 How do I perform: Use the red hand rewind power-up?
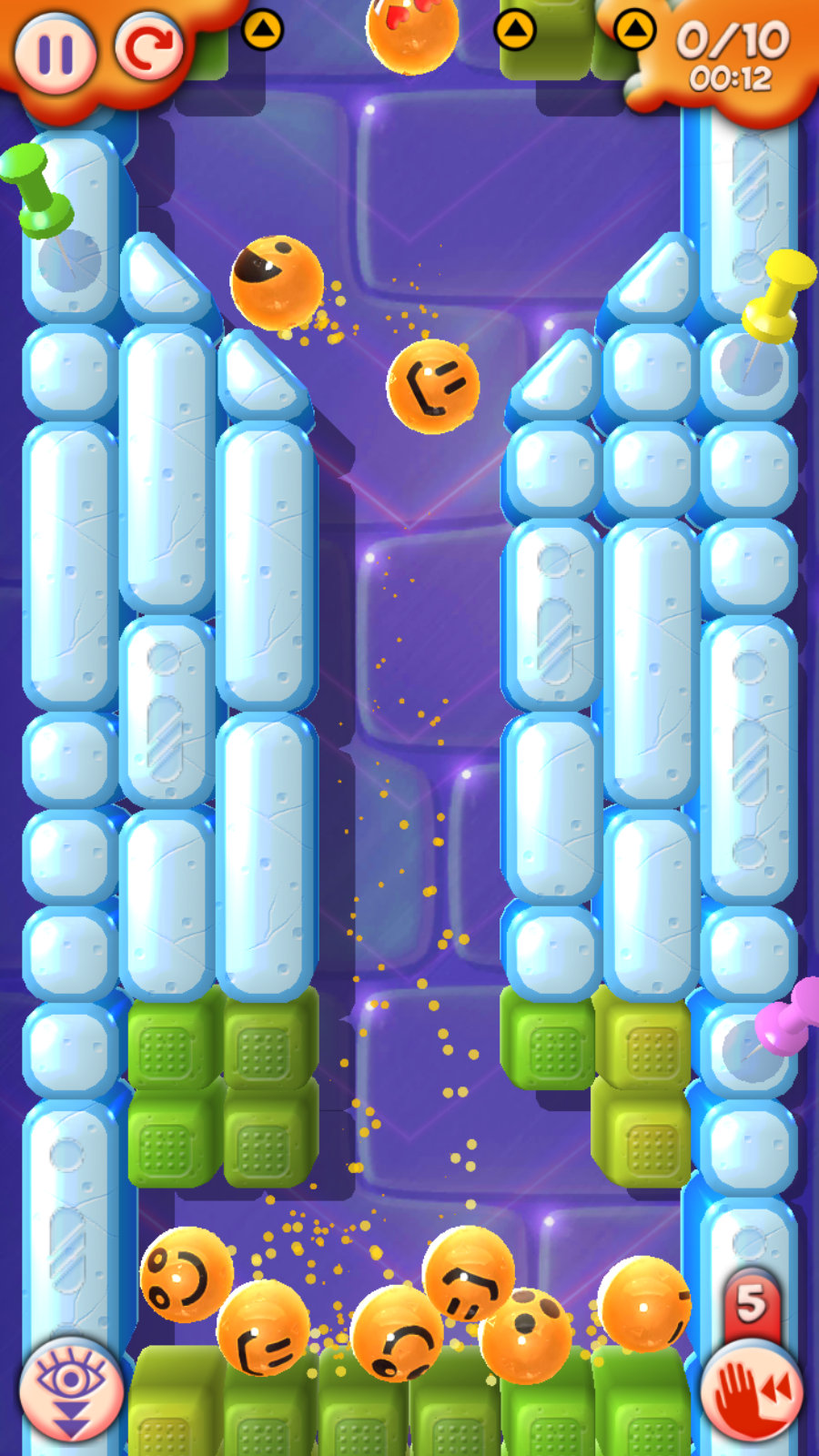click(x=752, y=1389)
